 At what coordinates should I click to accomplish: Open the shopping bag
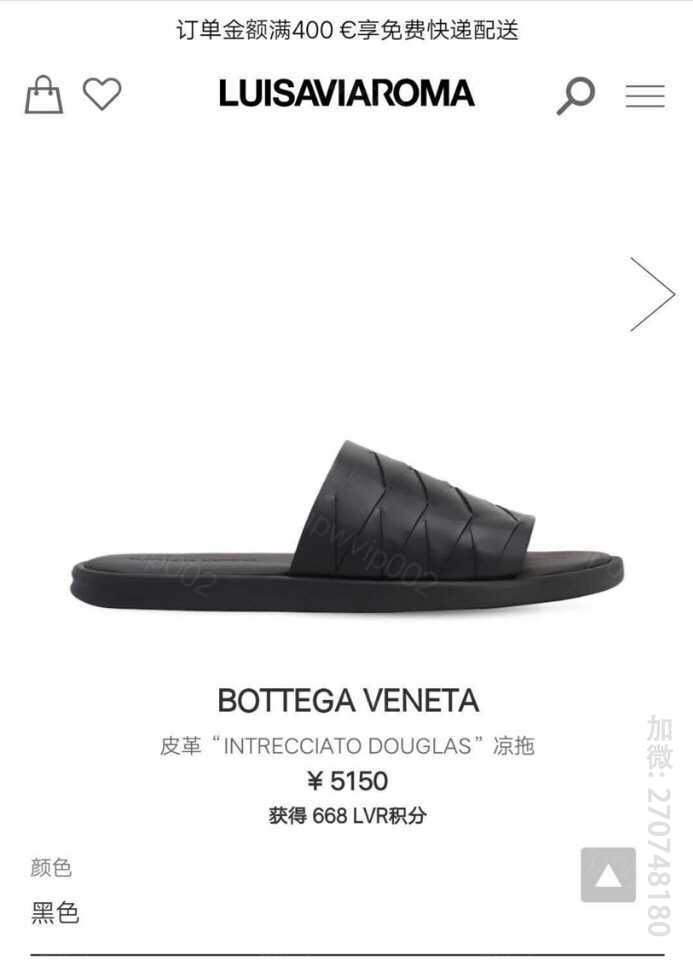tap(42, 95)
